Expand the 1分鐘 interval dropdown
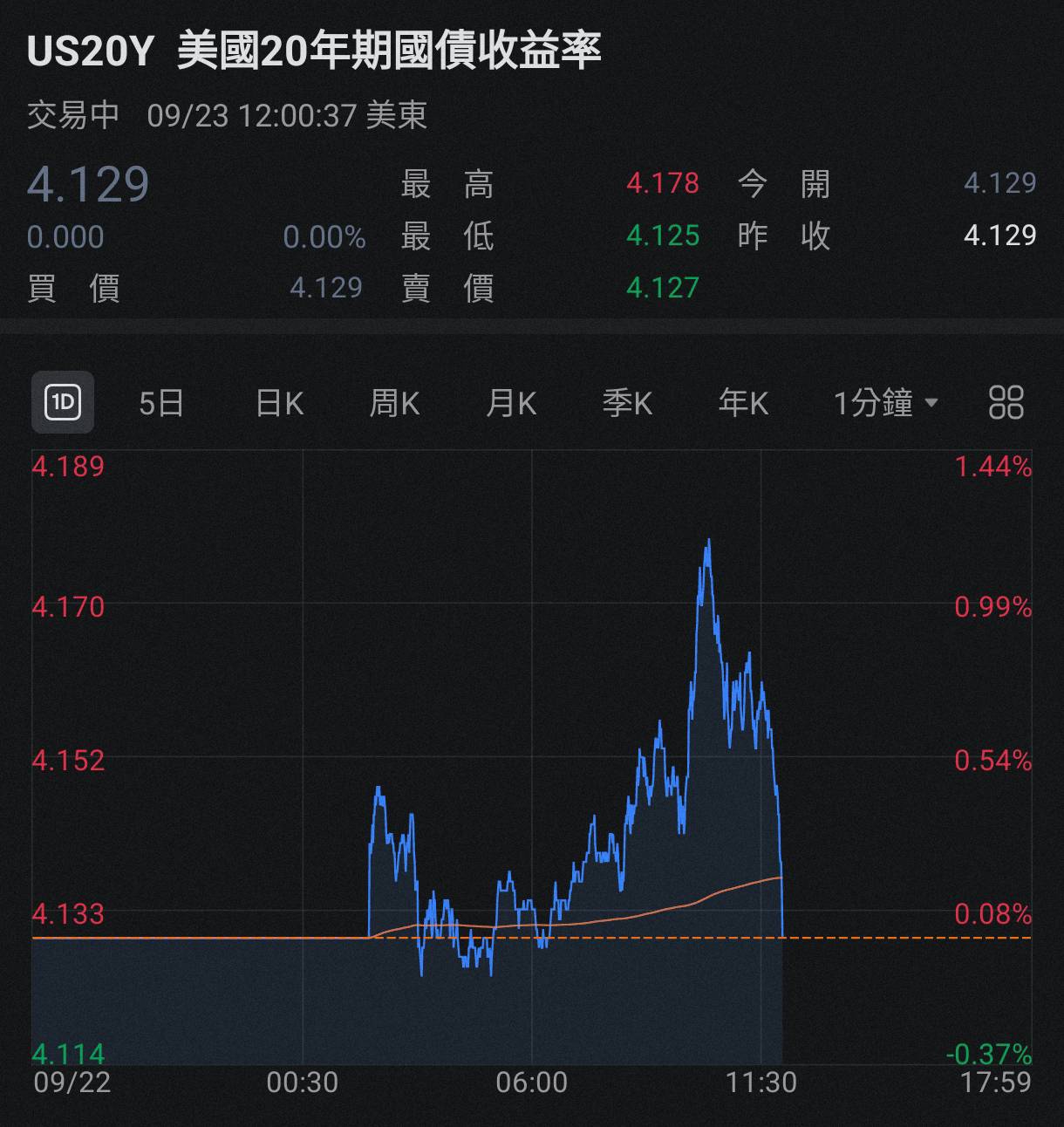Image resolution: width=1064 pixels, height=1127 pixels. [885, 403]
